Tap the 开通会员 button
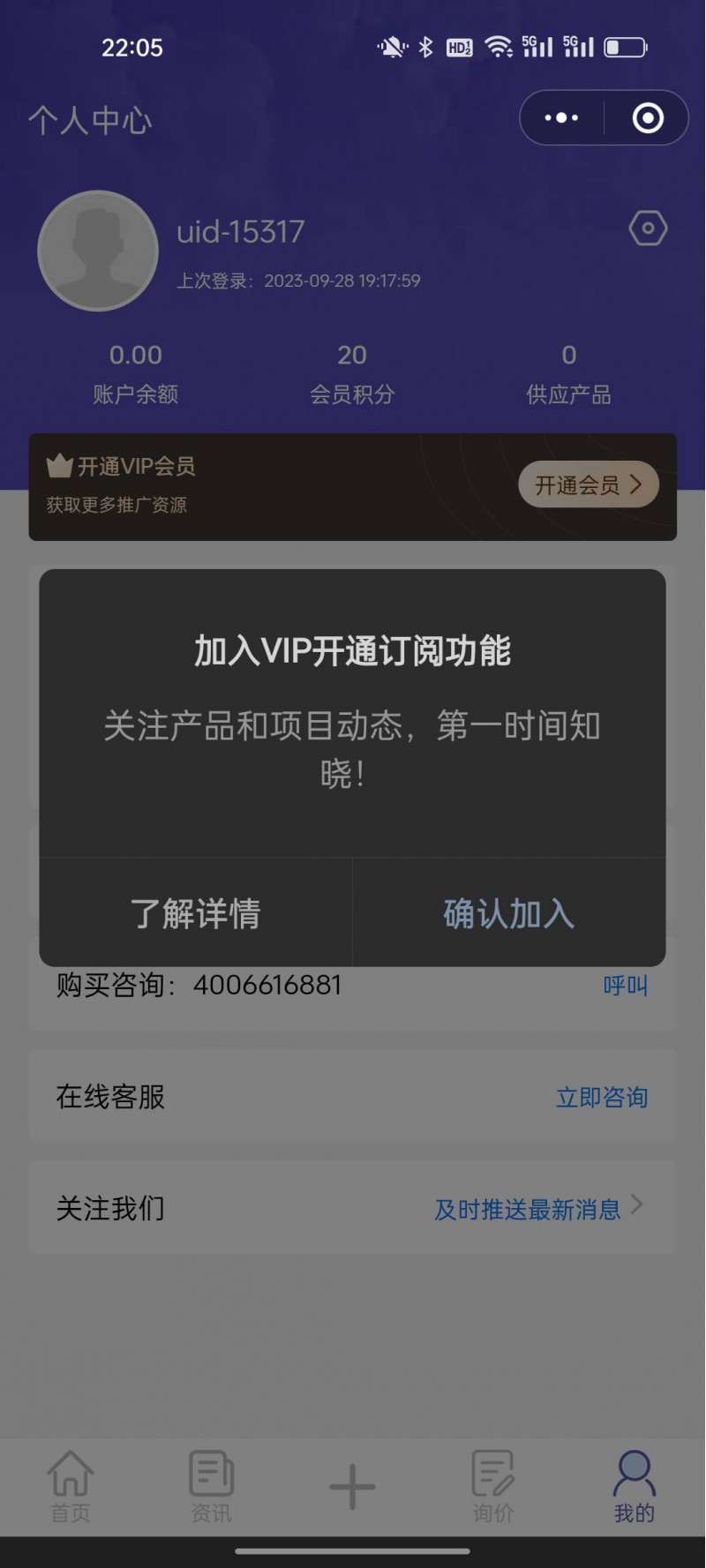Screen dimensions: 706x1568 (588, 484)
